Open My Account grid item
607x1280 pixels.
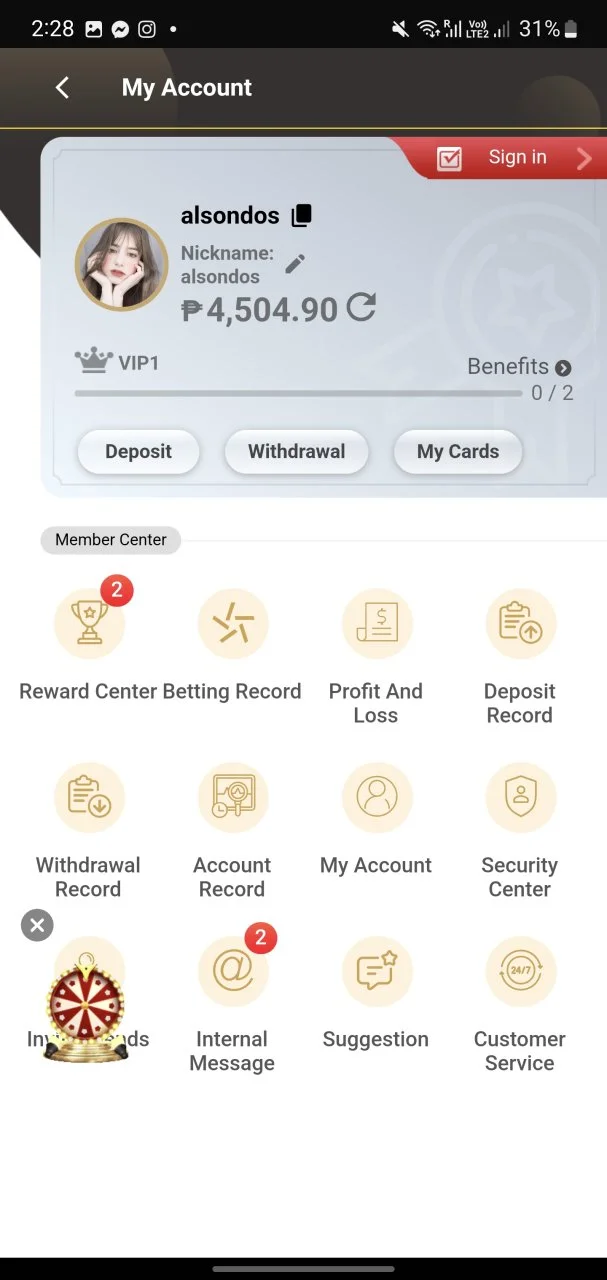tap(376, 798)
